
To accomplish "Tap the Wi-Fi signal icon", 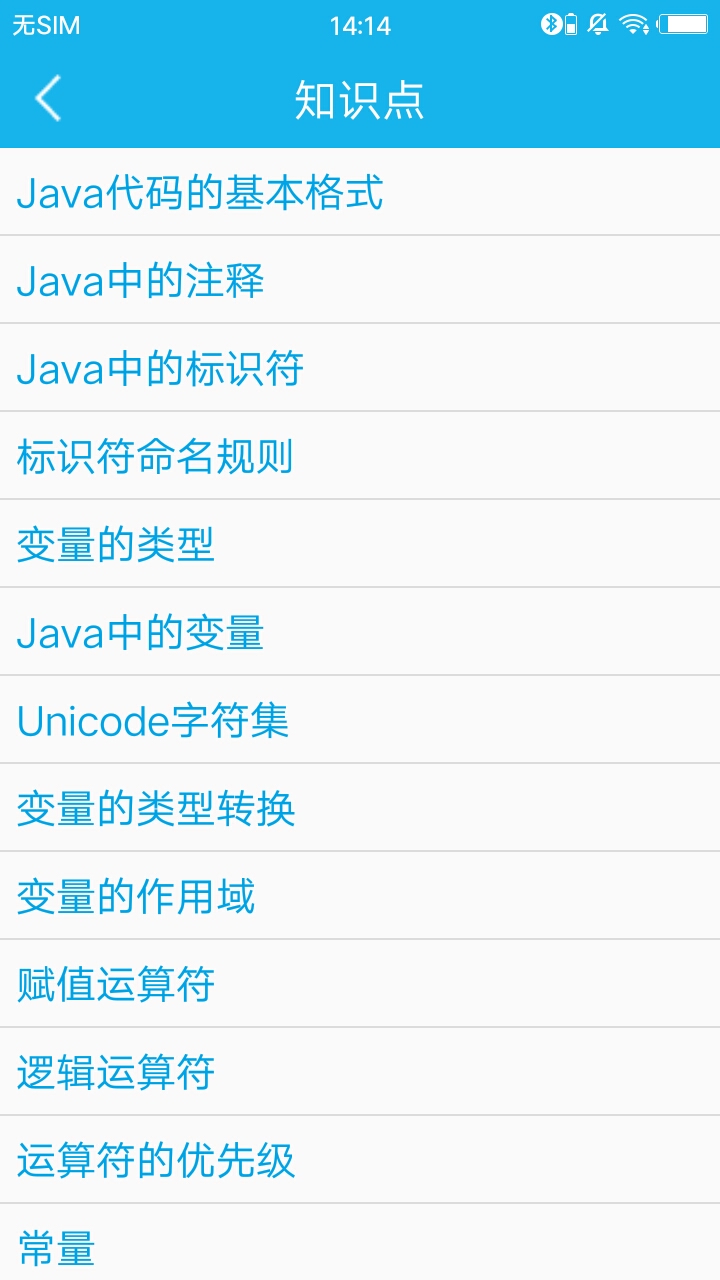I will point(632,25).
